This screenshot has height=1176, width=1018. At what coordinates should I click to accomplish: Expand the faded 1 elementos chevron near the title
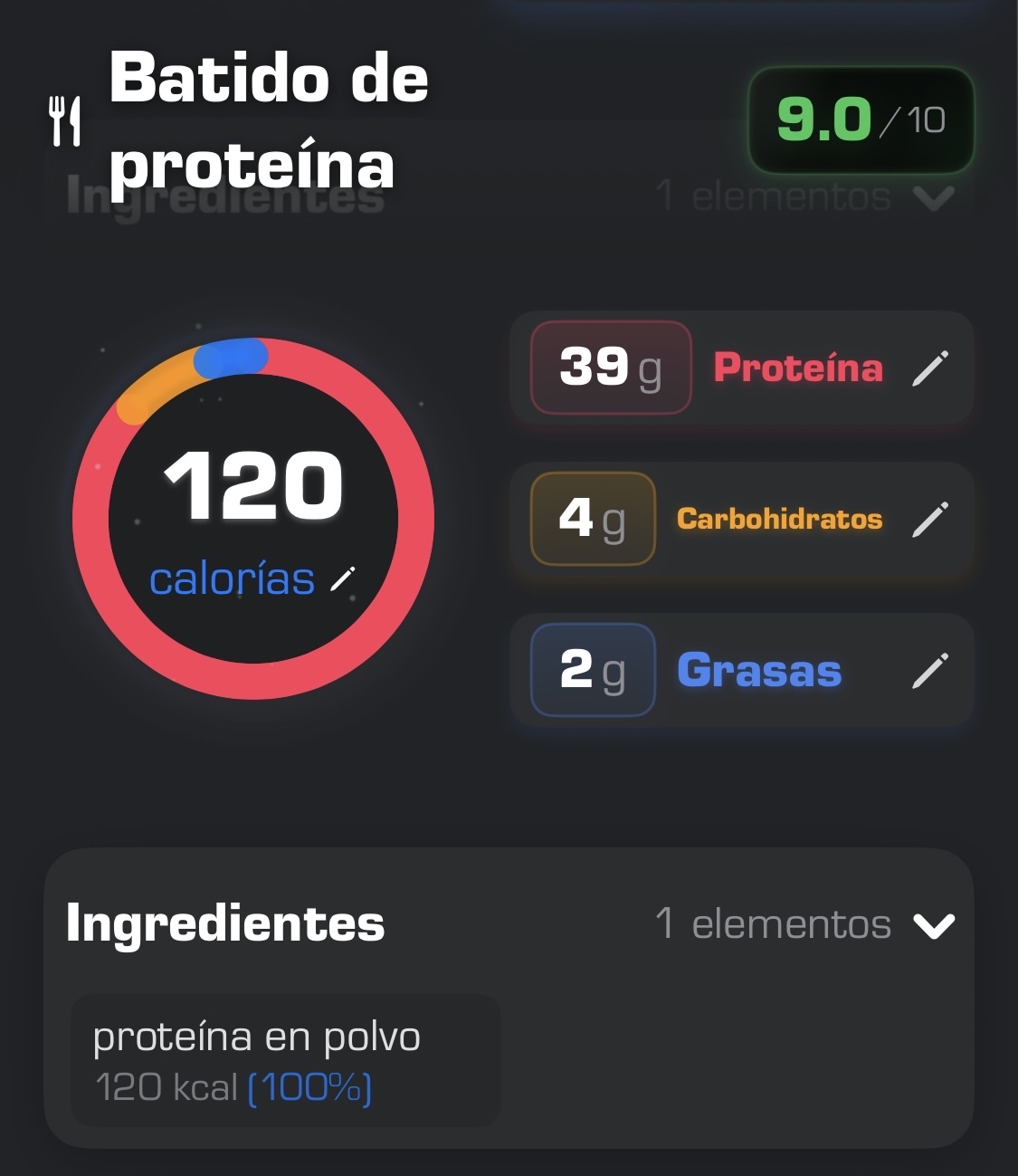[933, 196]
